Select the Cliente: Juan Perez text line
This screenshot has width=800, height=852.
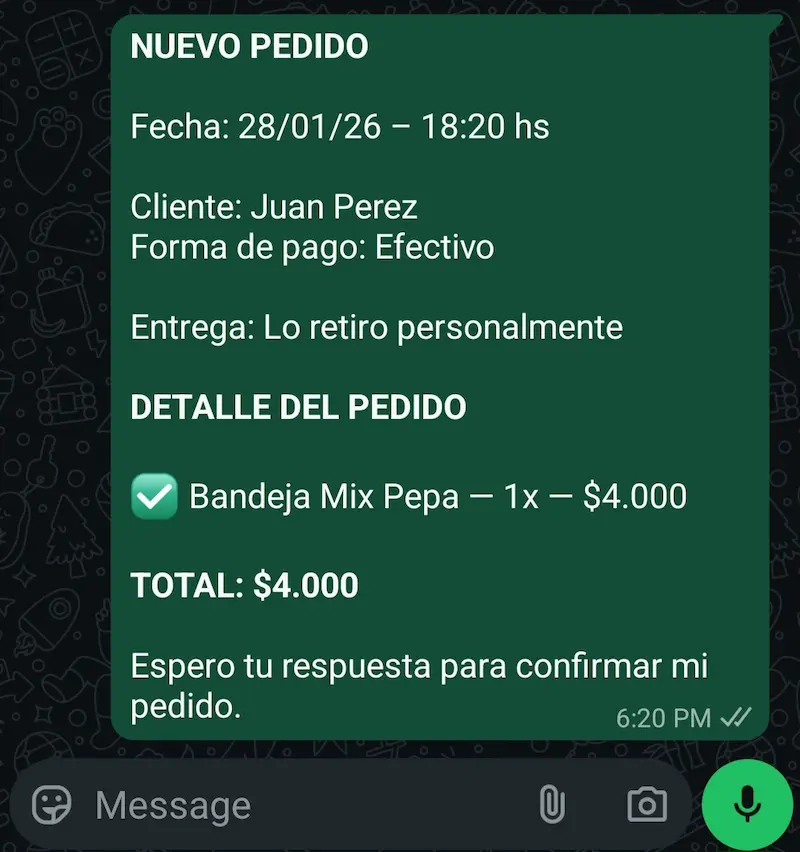276,206
